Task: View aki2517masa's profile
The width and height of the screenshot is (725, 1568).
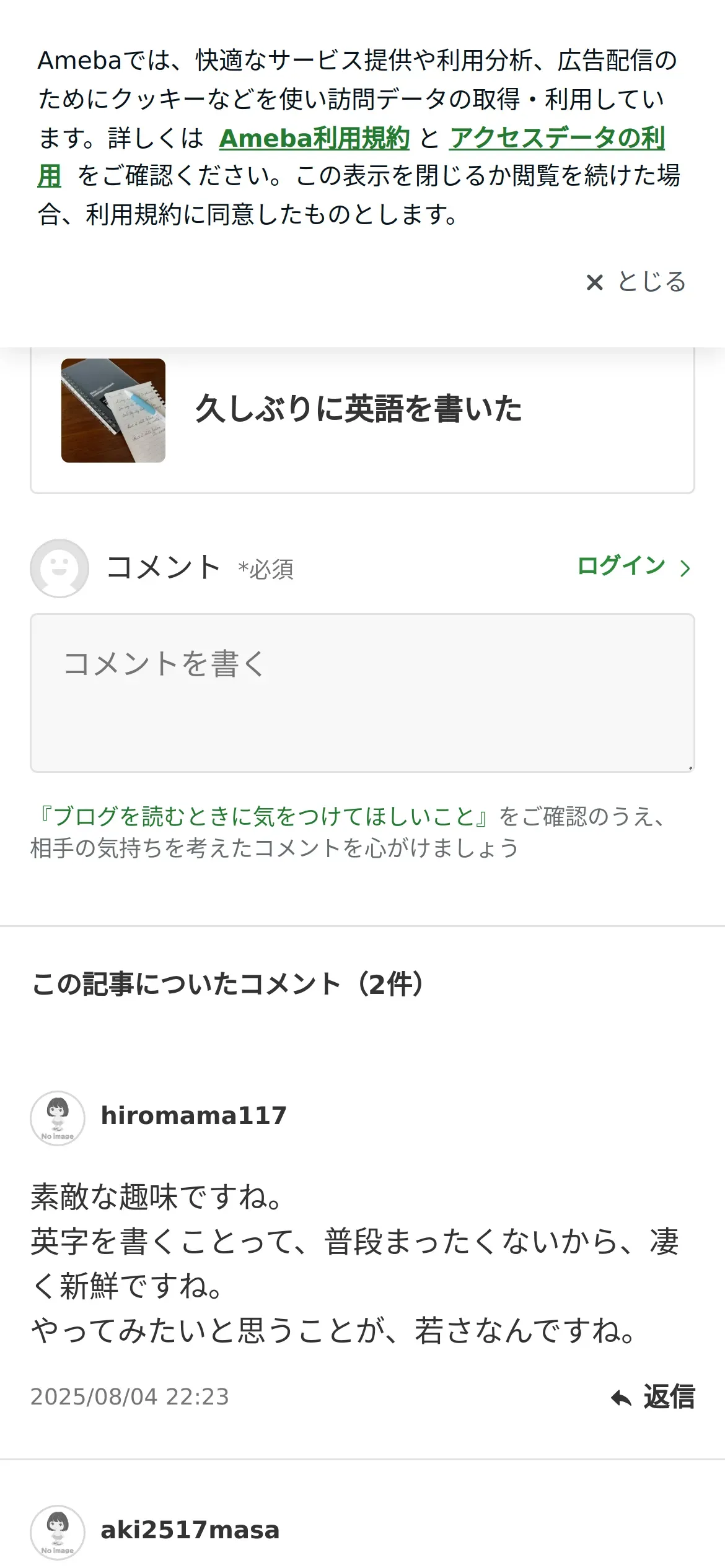Action: coord(190,1530)
